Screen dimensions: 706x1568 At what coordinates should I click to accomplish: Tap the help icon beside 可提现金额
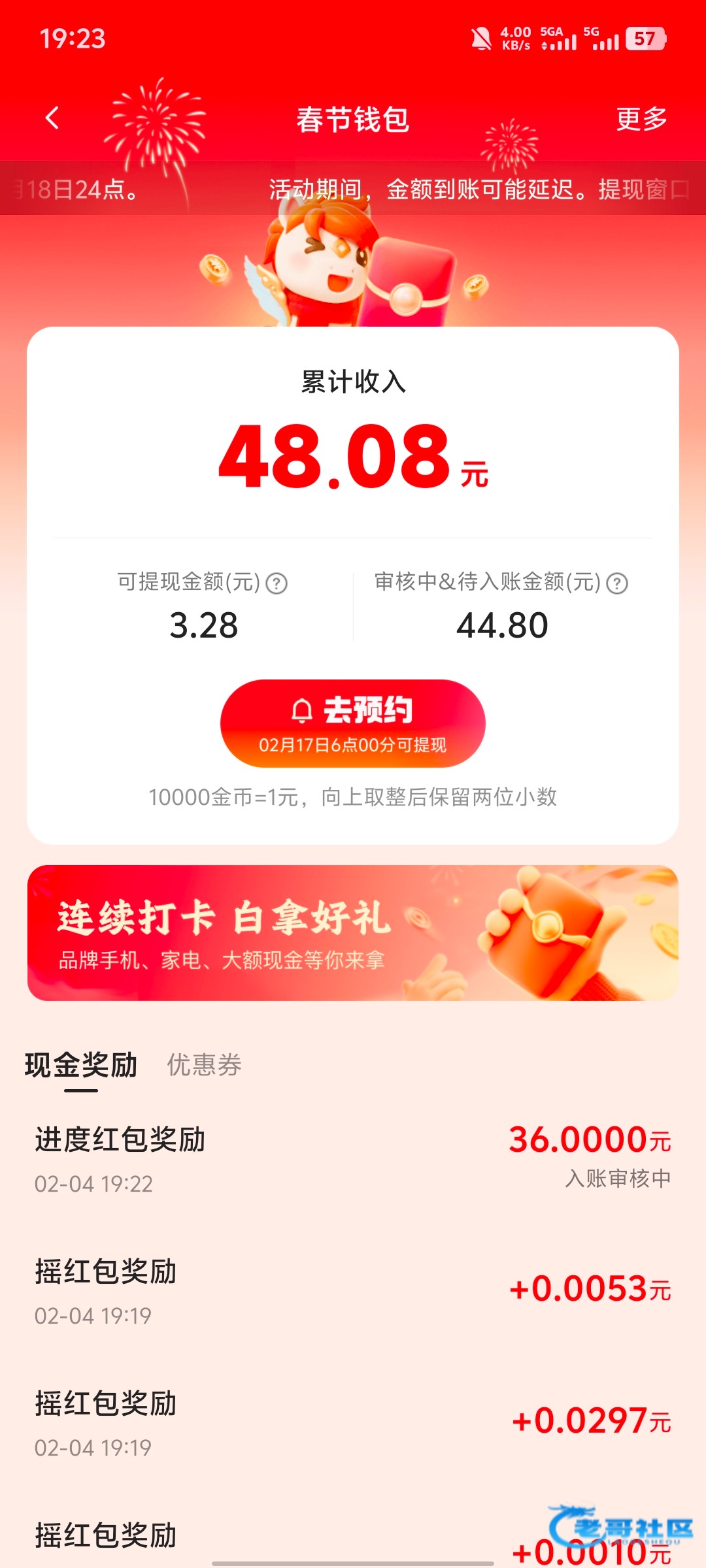tap(277, 583)
